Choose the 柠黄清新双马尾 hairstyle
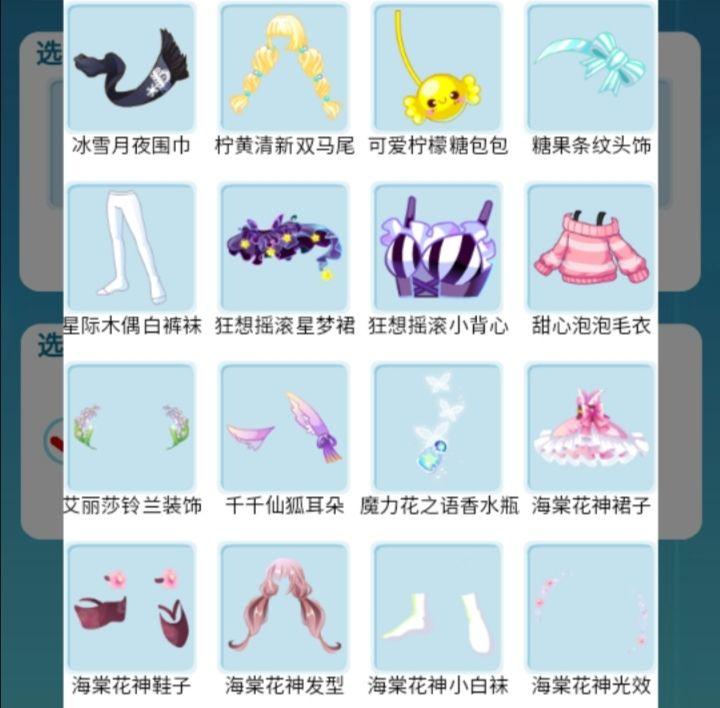Image resolution: width=720 pixels, height=708 pixels. [284, 69]
